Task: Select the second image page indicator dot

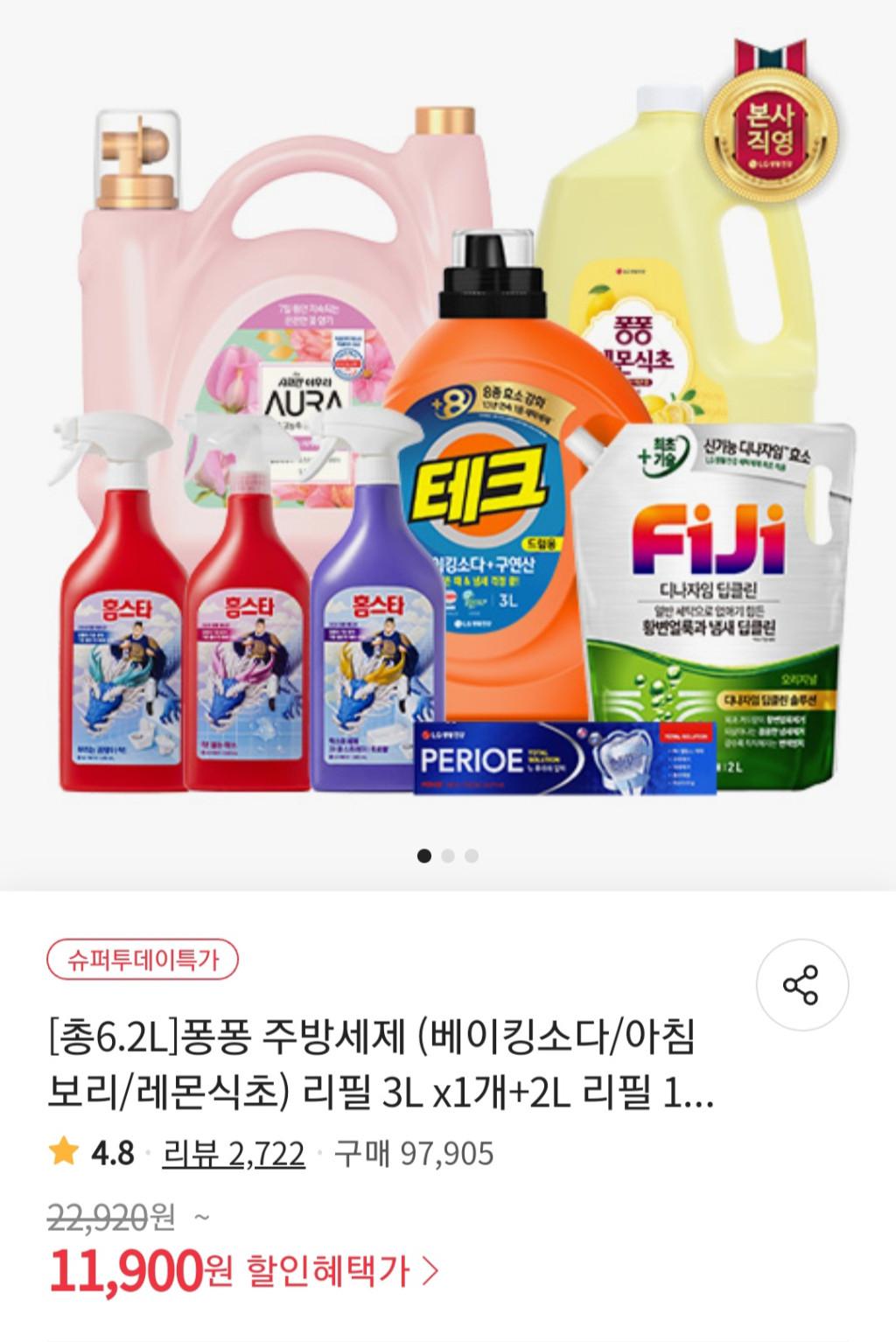Action: pyautogui.click(x=448, y=856)
